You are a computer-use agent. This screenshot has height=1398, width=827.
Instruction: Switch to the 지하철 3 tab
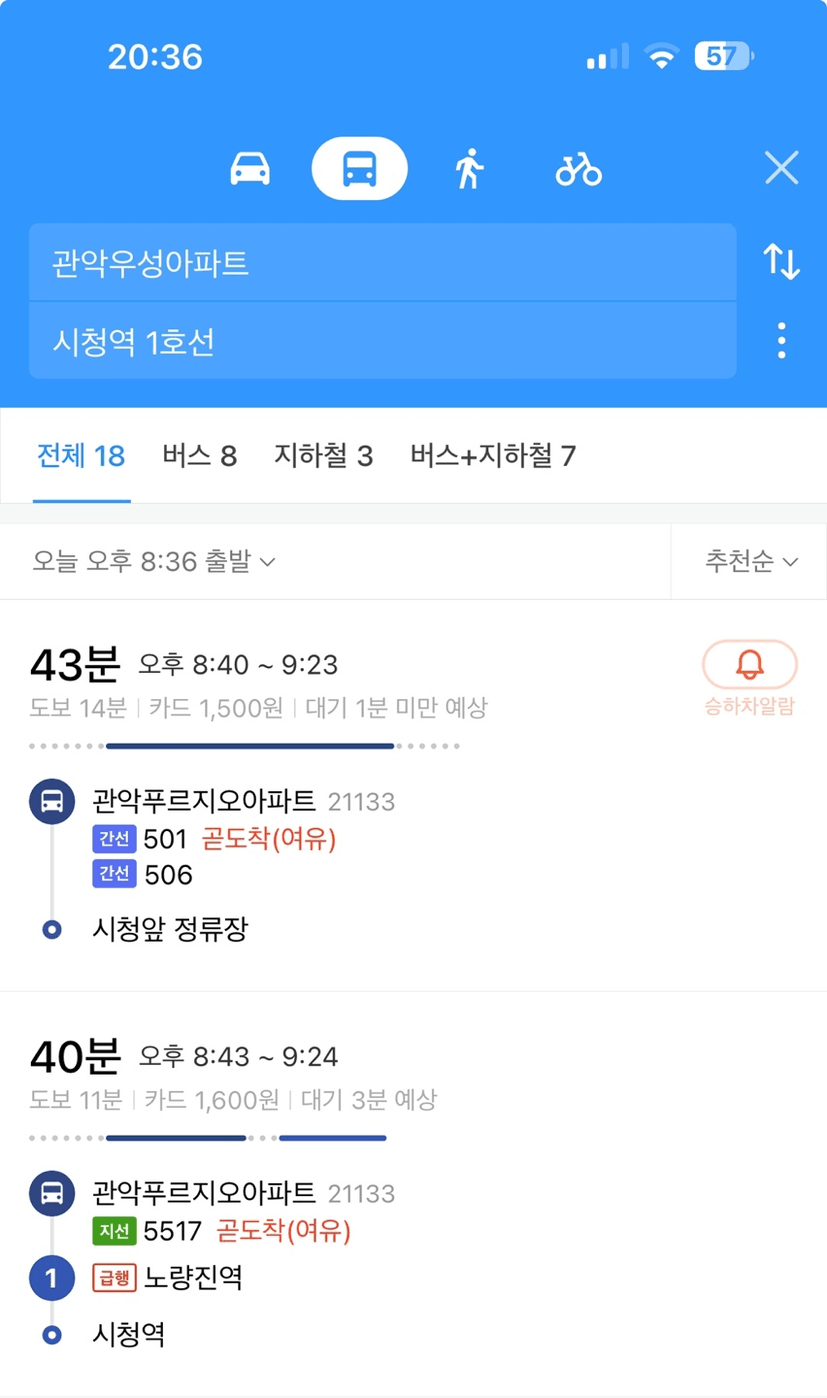pyautogui.click(x=323, y=456)
